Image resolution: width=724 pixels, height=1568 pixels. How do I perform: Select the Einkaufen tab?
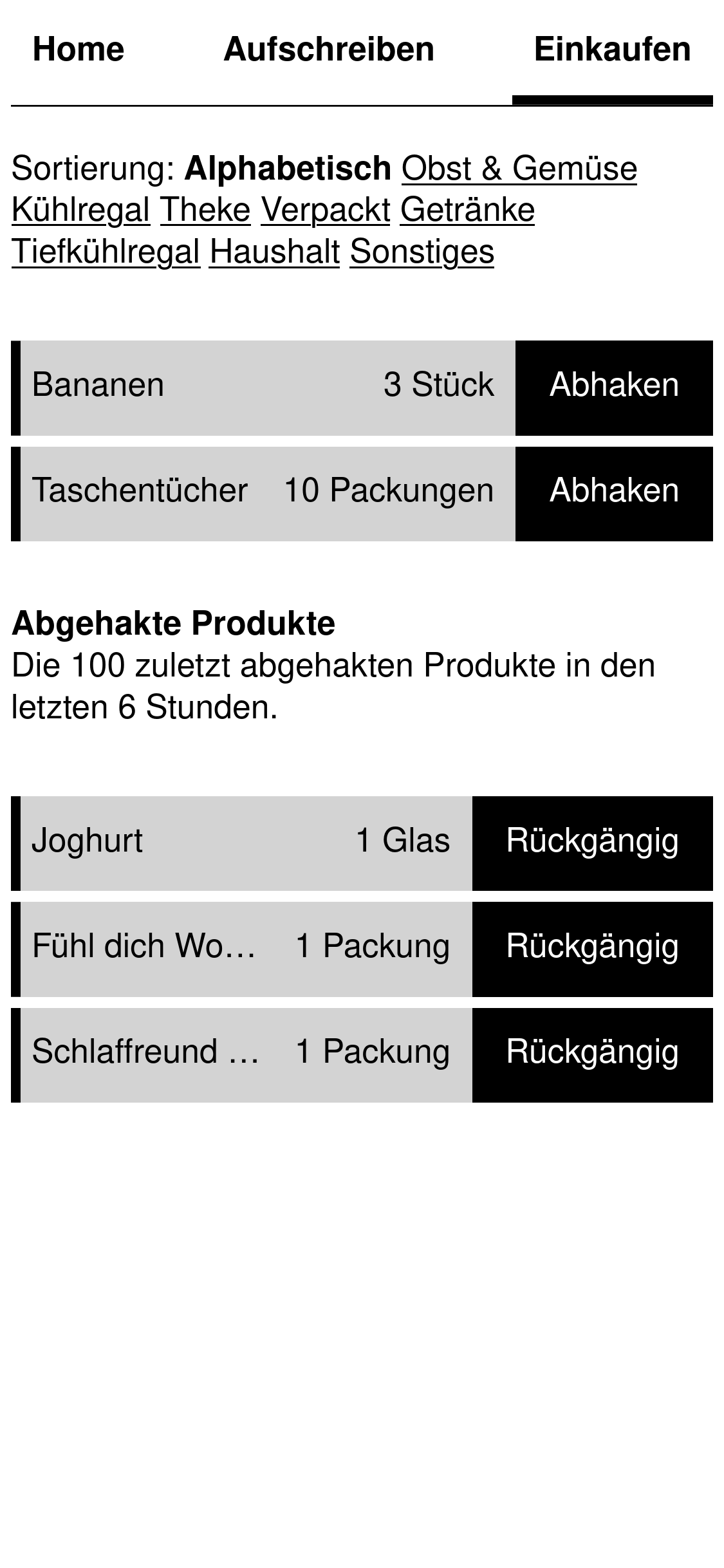click(x=613, y=50)
